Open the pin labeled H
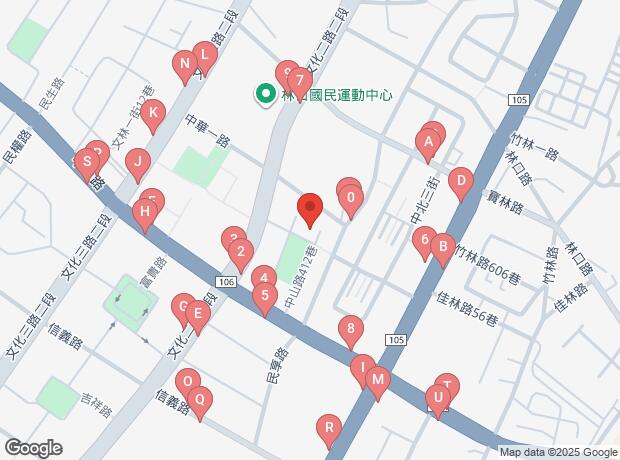Screen dimensions: 620x460 (146, 213)
